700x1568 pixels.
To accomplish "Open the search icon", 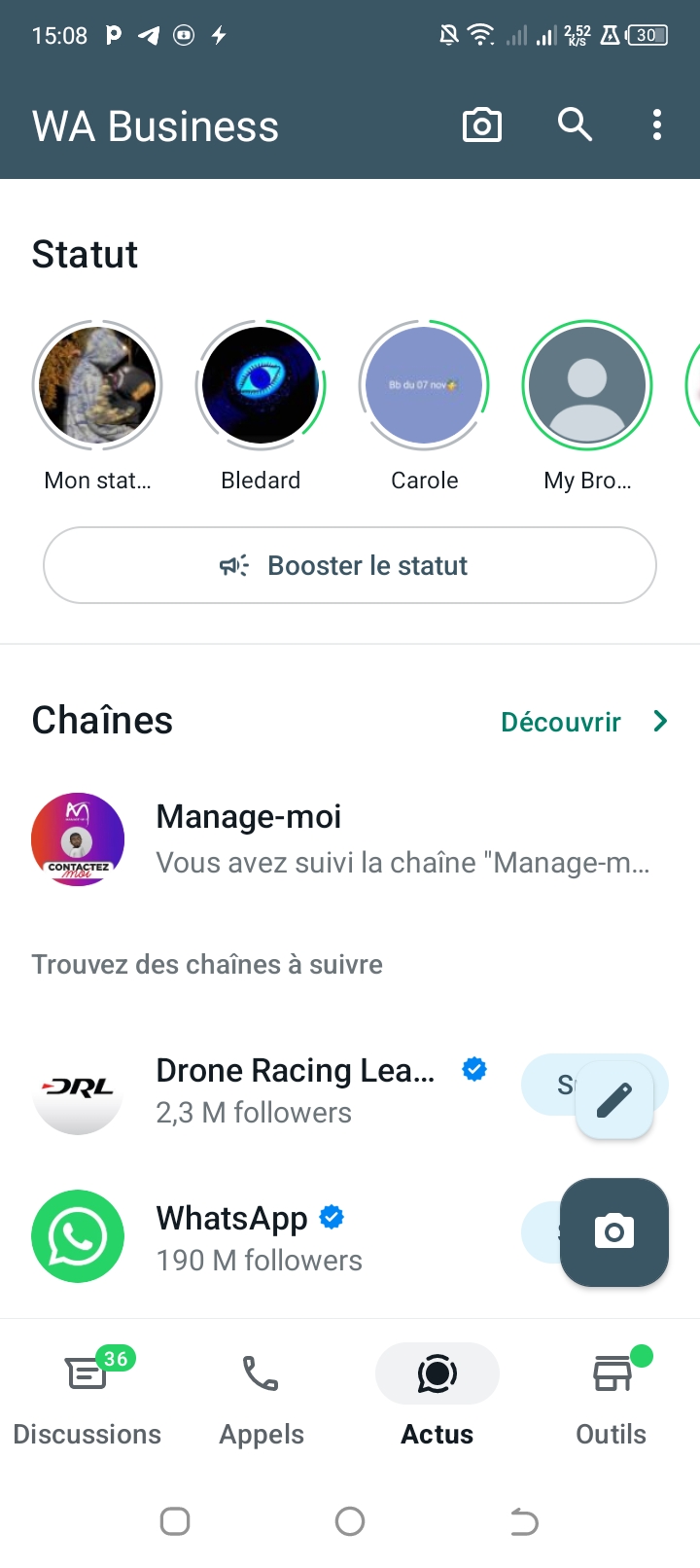I will pyautogui.click(x=575, y=125).
